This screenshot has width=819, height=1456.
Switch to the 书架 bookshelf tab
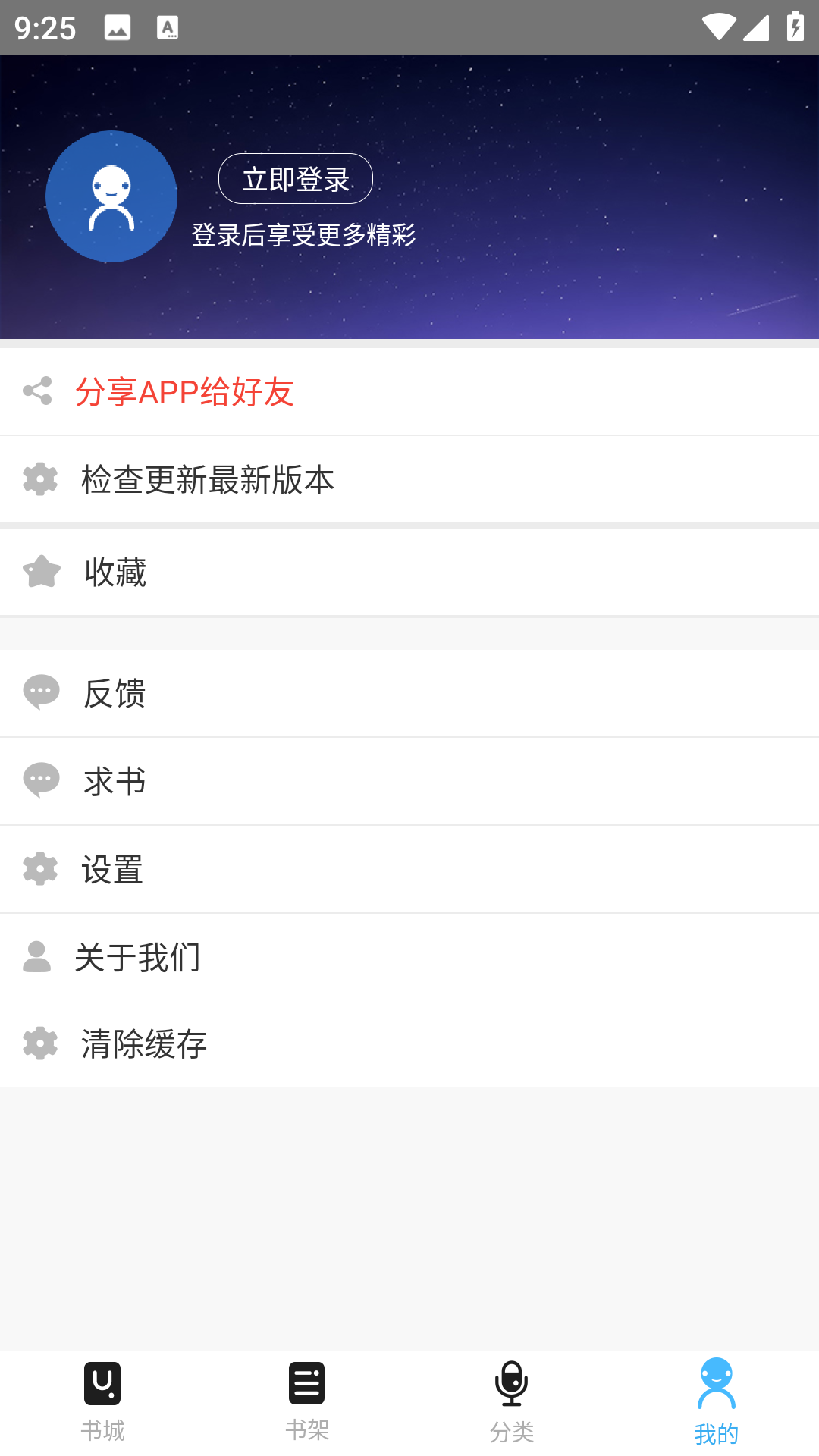(307, 1403)
